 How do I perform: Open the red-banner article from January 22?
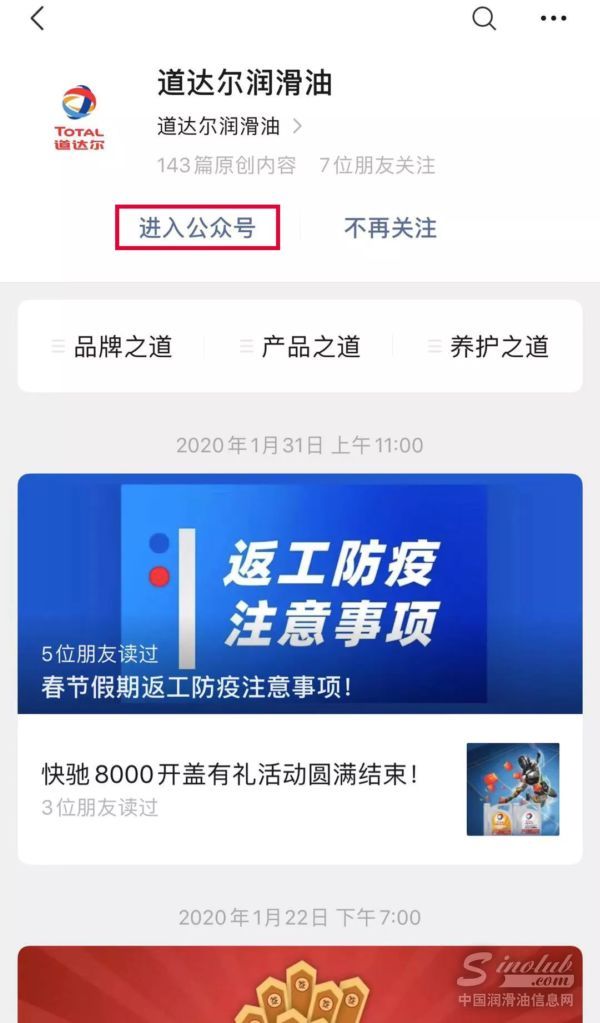click(299, 983)
